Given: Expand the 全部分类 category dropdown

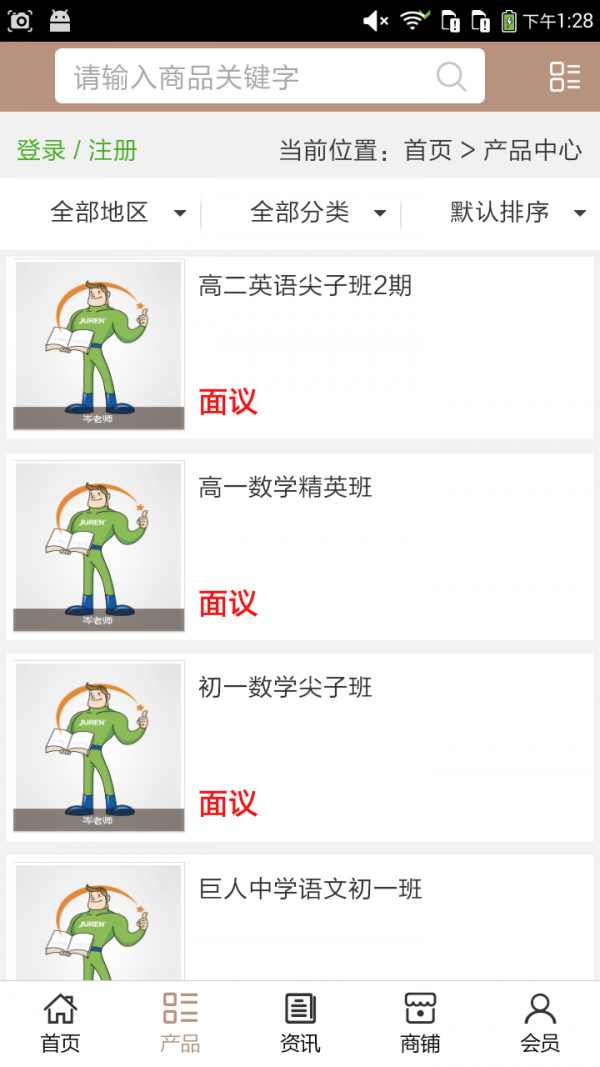Looking at the screenshot, I should pos(318,212).
